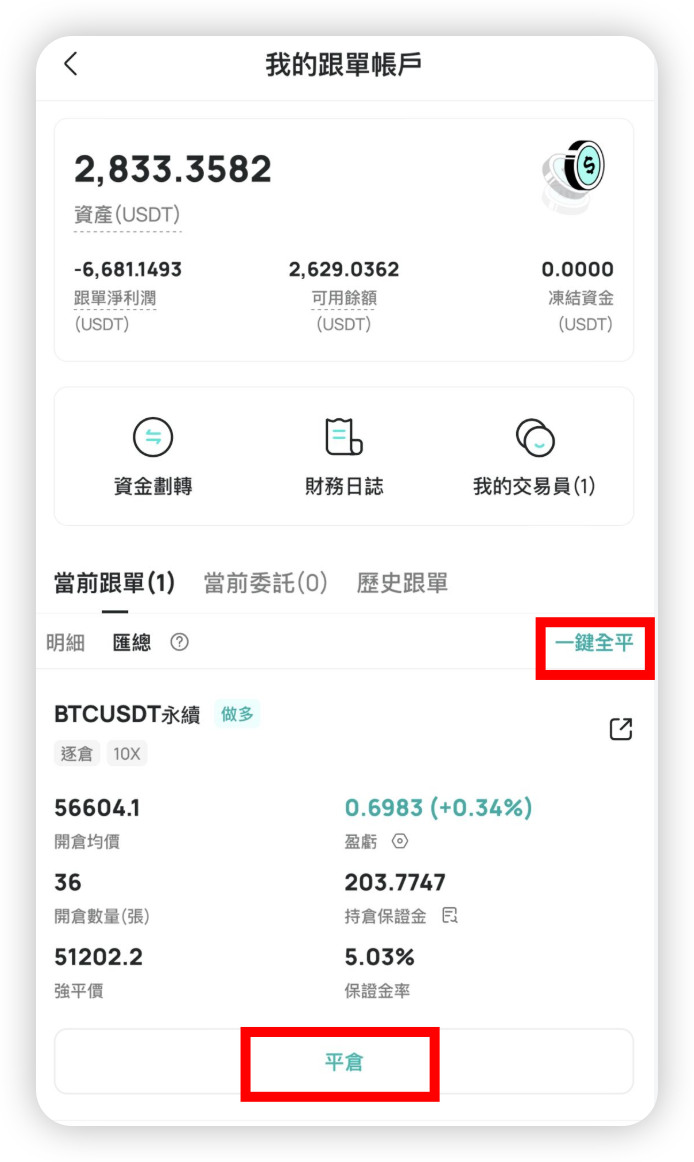The image size is (694, 1162).
Task: Select the 明細 detail view
Action: click(66, 643)
